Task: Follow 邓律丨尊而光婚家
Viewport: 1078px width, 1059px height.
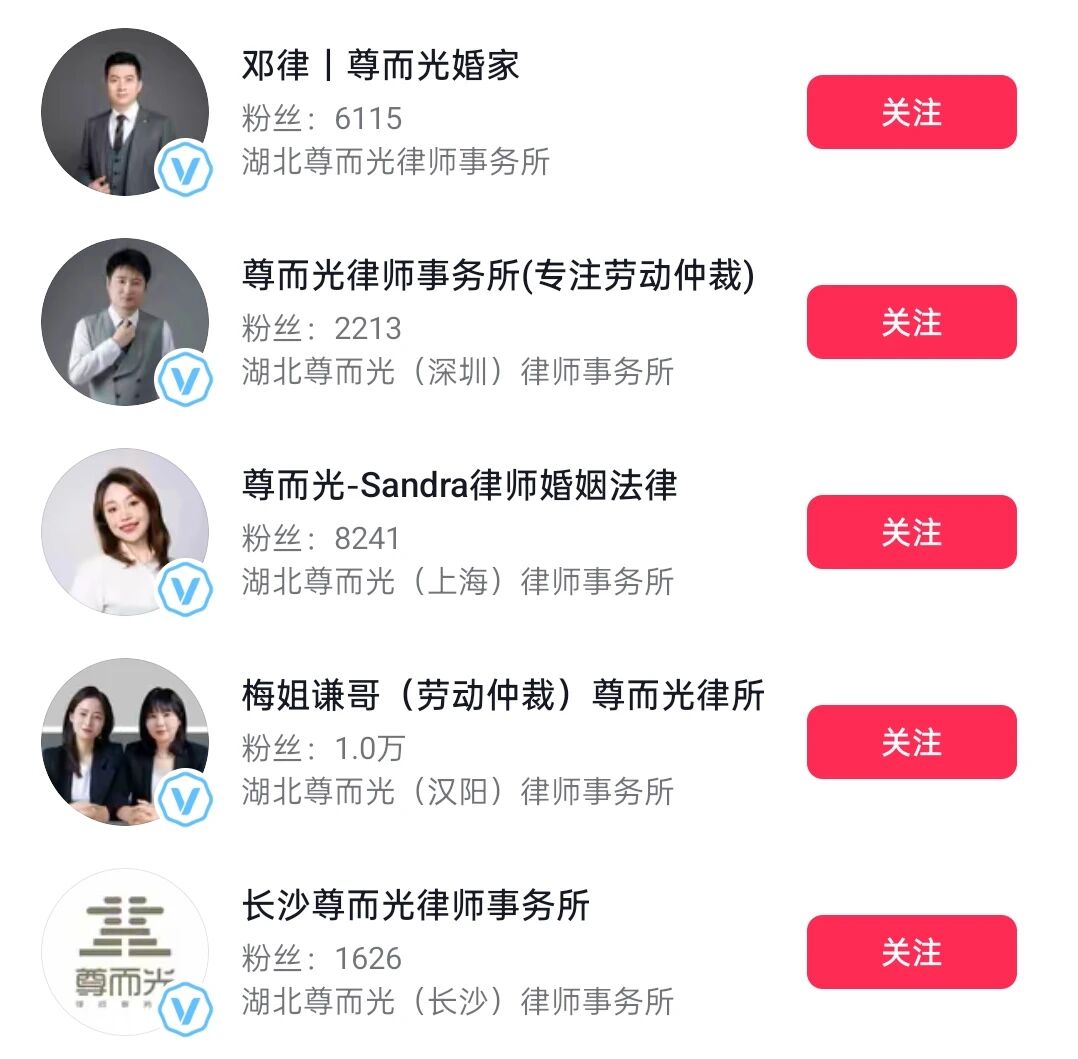Action: [x=911, y=112]
